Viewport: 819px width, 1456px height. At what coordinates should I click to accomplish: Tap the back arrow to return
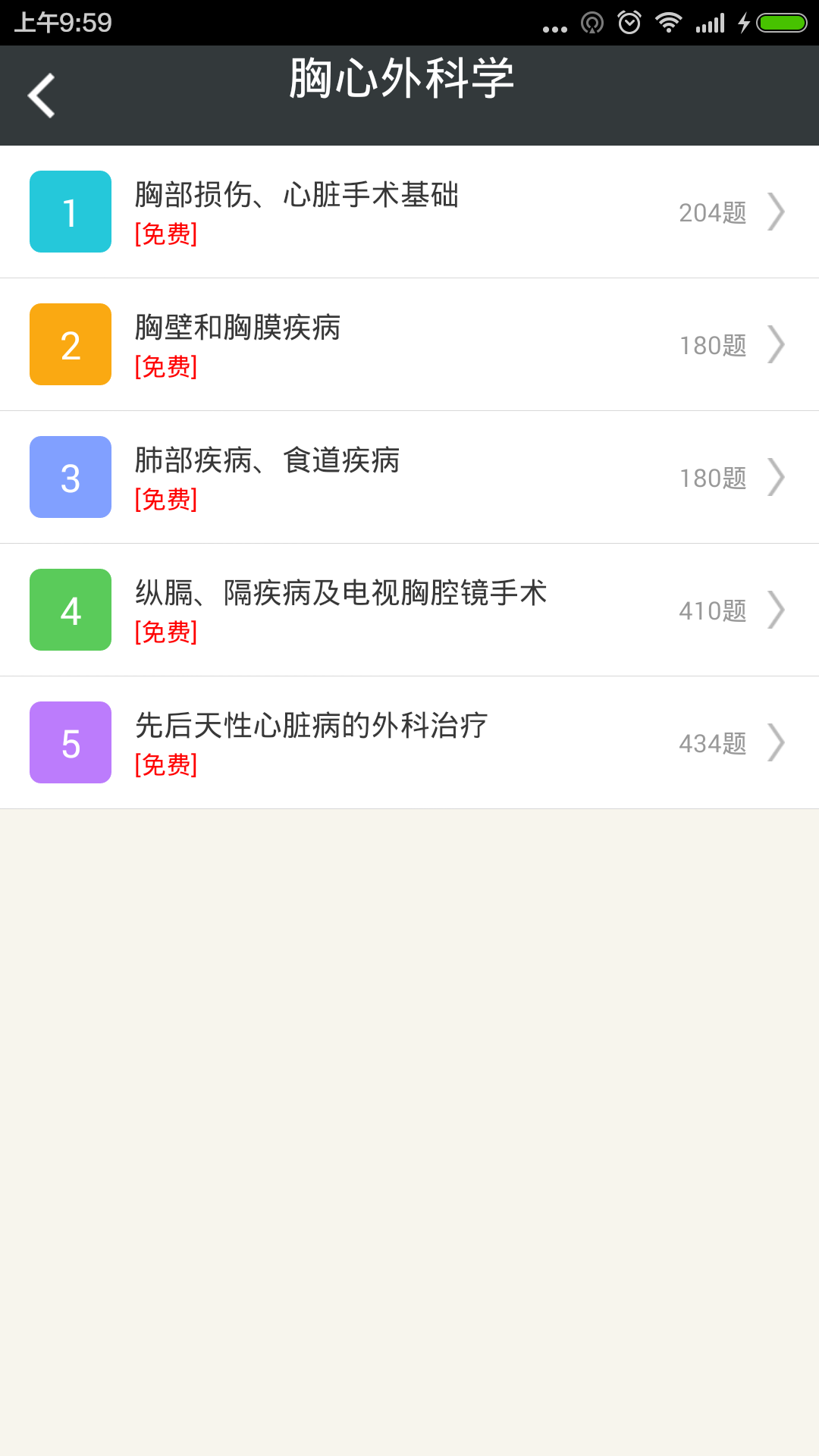point(42,95)
